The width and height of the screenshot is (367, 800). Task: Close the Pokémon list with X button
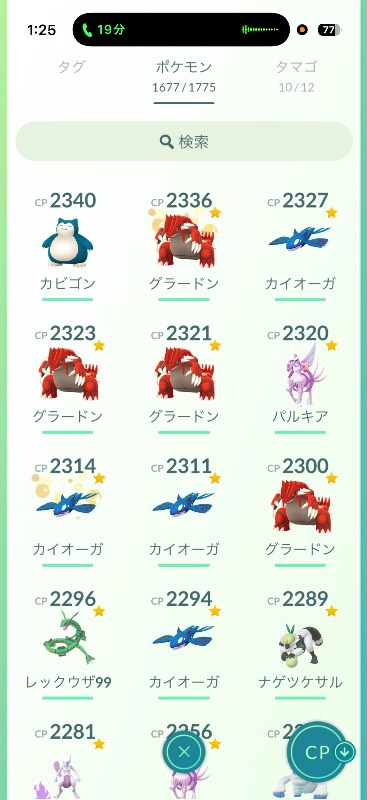click(184, 752)
